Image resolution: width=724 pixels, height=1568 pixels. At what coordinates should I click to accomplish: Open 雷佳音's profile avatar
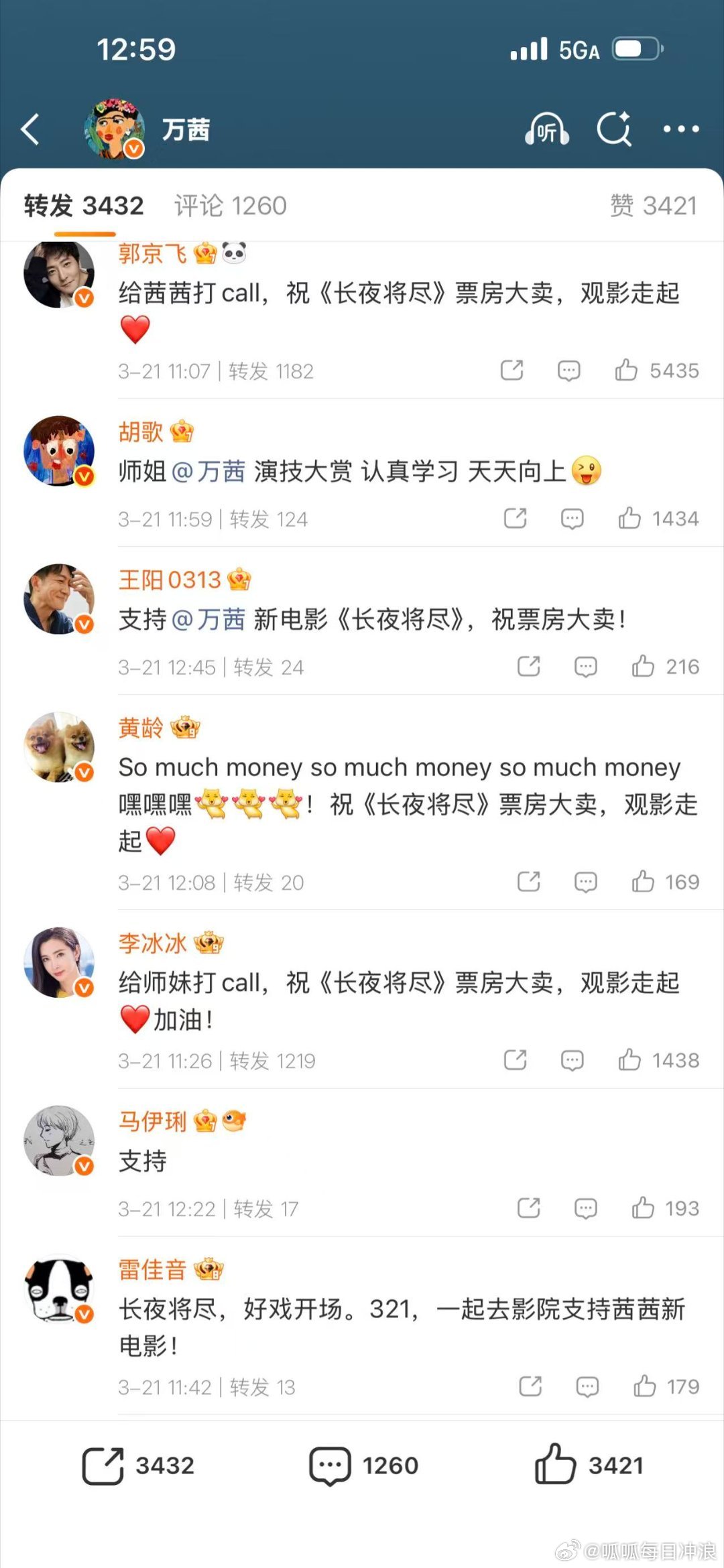coord(58,1290)
